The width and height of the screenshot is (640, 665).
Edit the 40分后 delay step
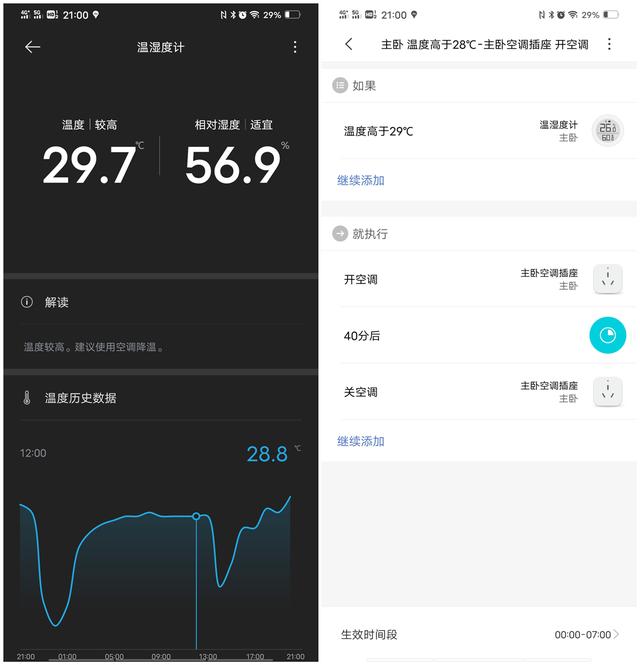(478, 336)
